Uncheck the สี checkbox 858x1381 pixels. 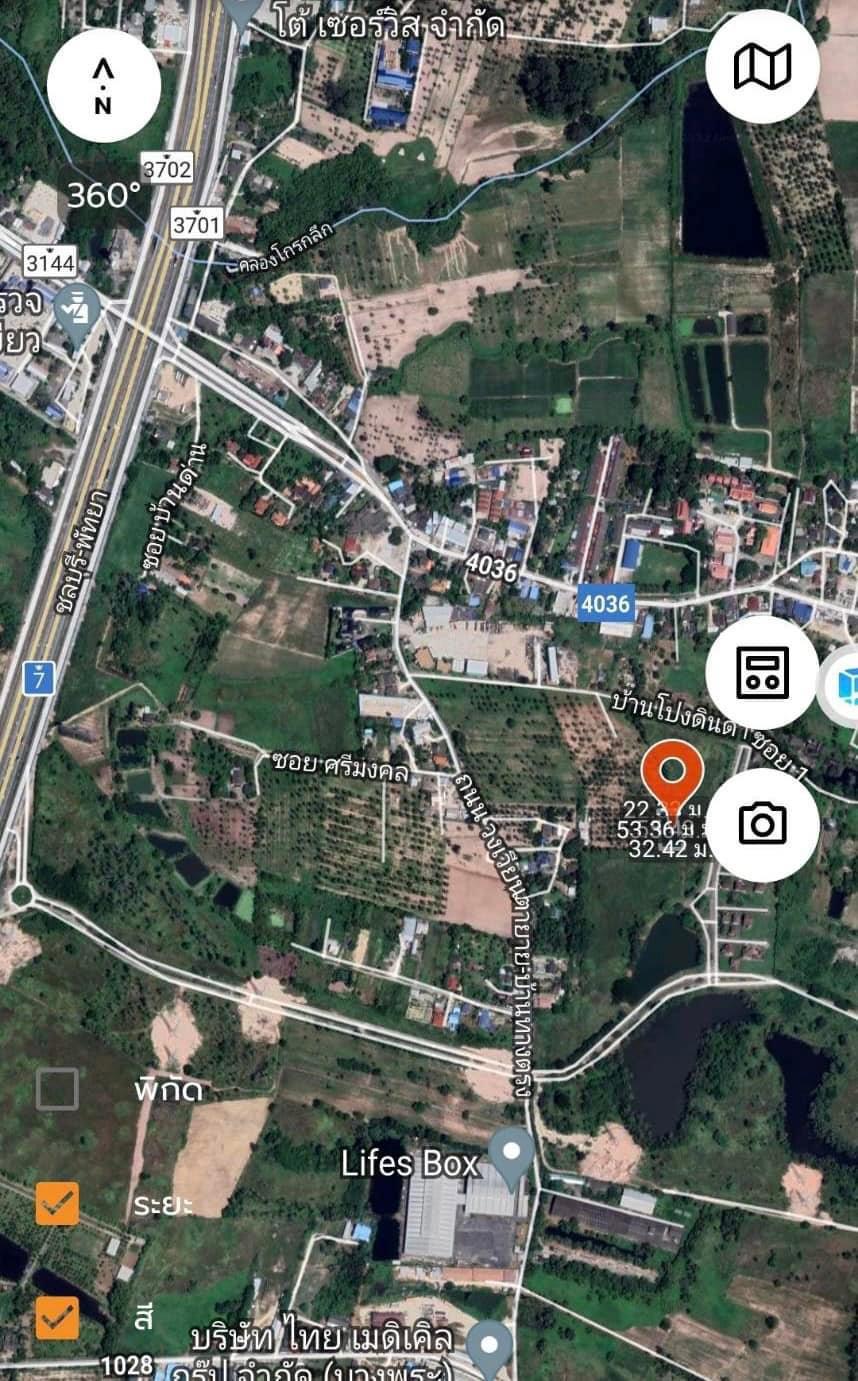(57, 1318)
